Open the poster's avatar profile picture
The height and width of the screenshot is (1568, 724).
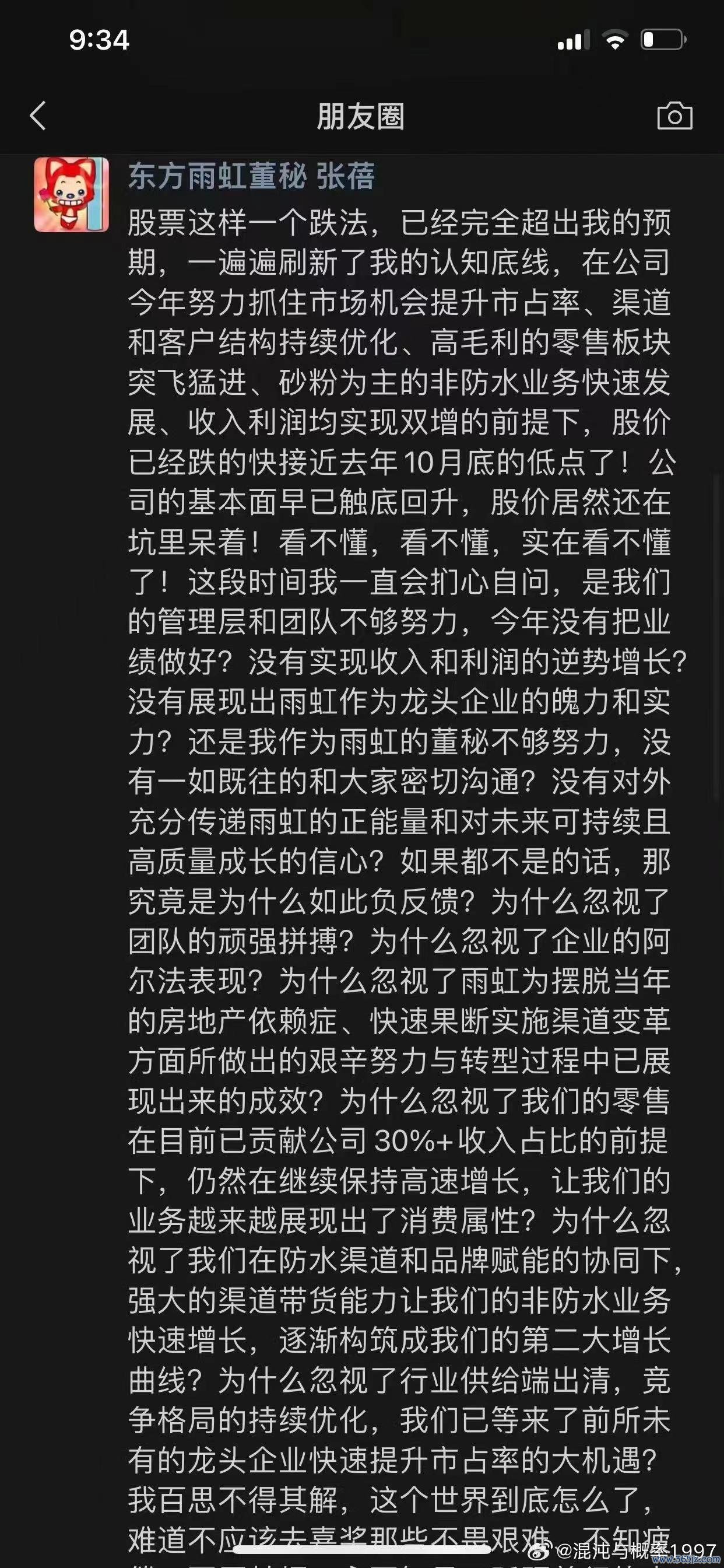click(x=71, y=194)
